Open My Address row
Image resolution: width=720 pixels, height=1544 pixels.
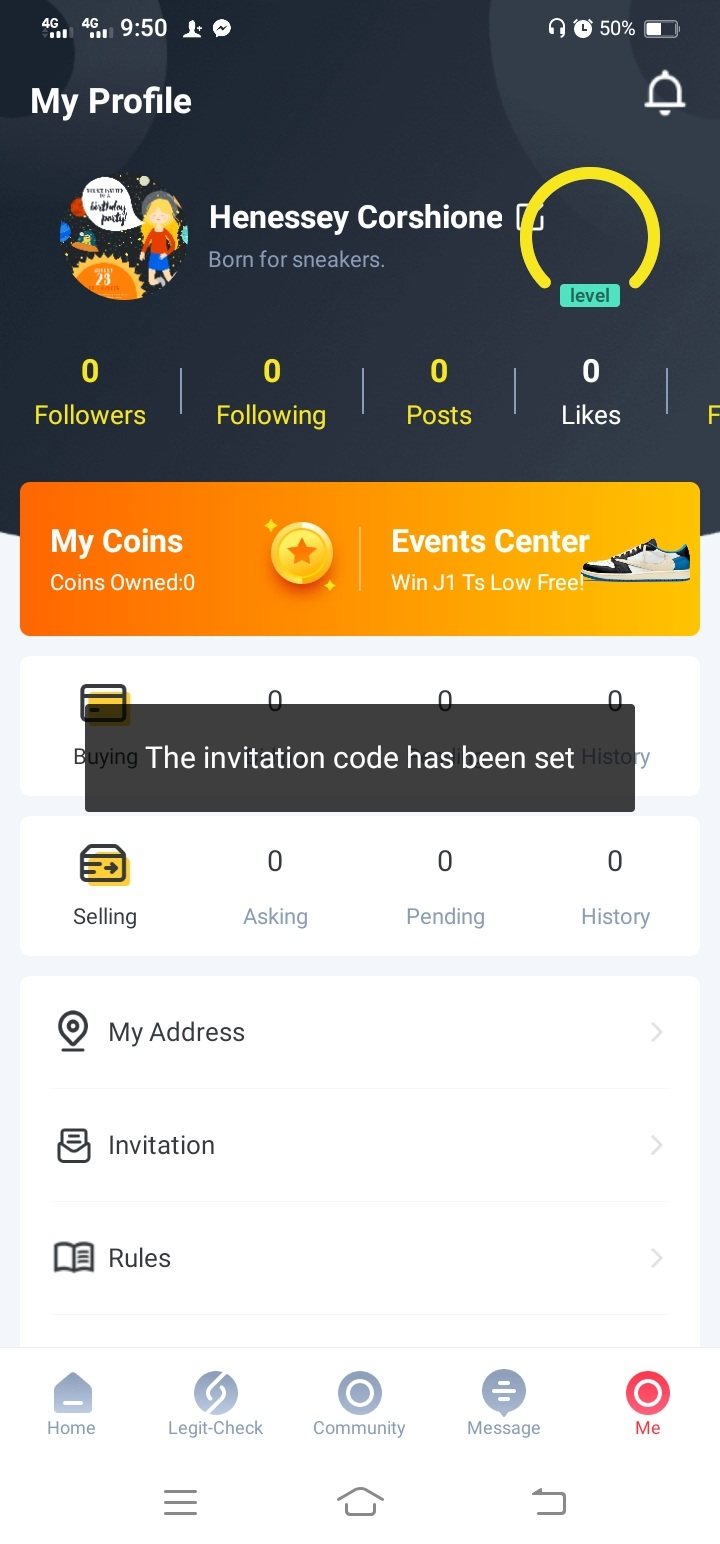360,1032
